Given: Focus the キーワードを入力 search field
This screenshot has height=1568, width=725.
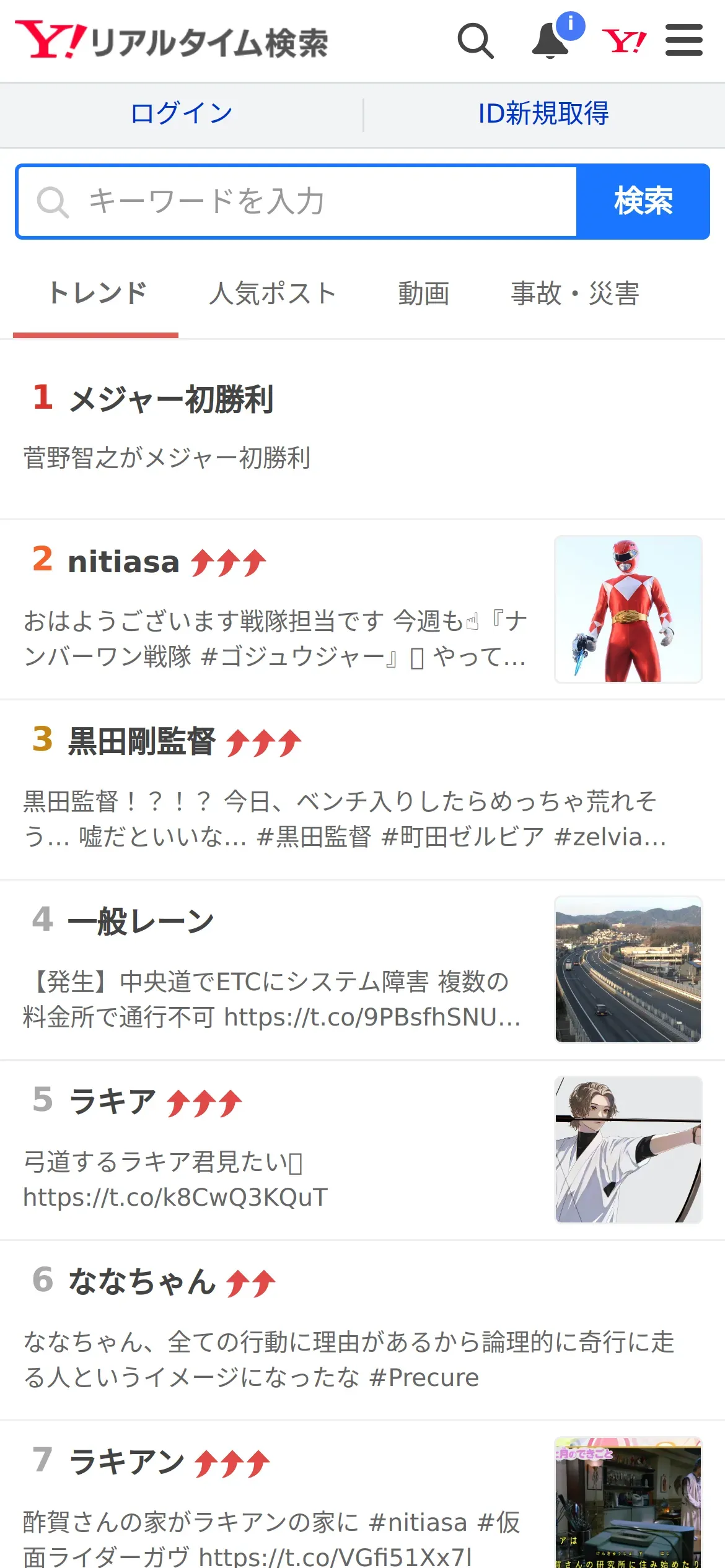Looking at the screenshot, I should [x=297, y=202].
